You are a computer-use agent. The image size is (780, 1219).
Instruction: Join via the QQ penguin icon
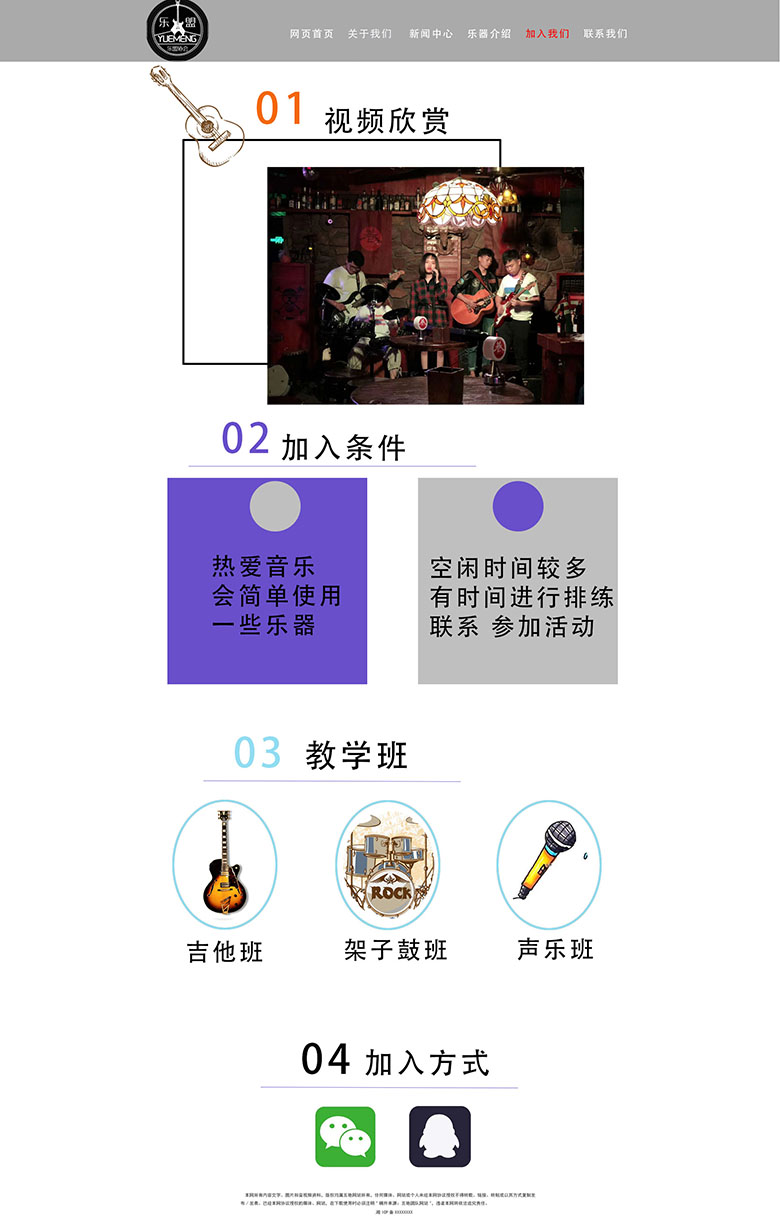[x=440, y=1136]
